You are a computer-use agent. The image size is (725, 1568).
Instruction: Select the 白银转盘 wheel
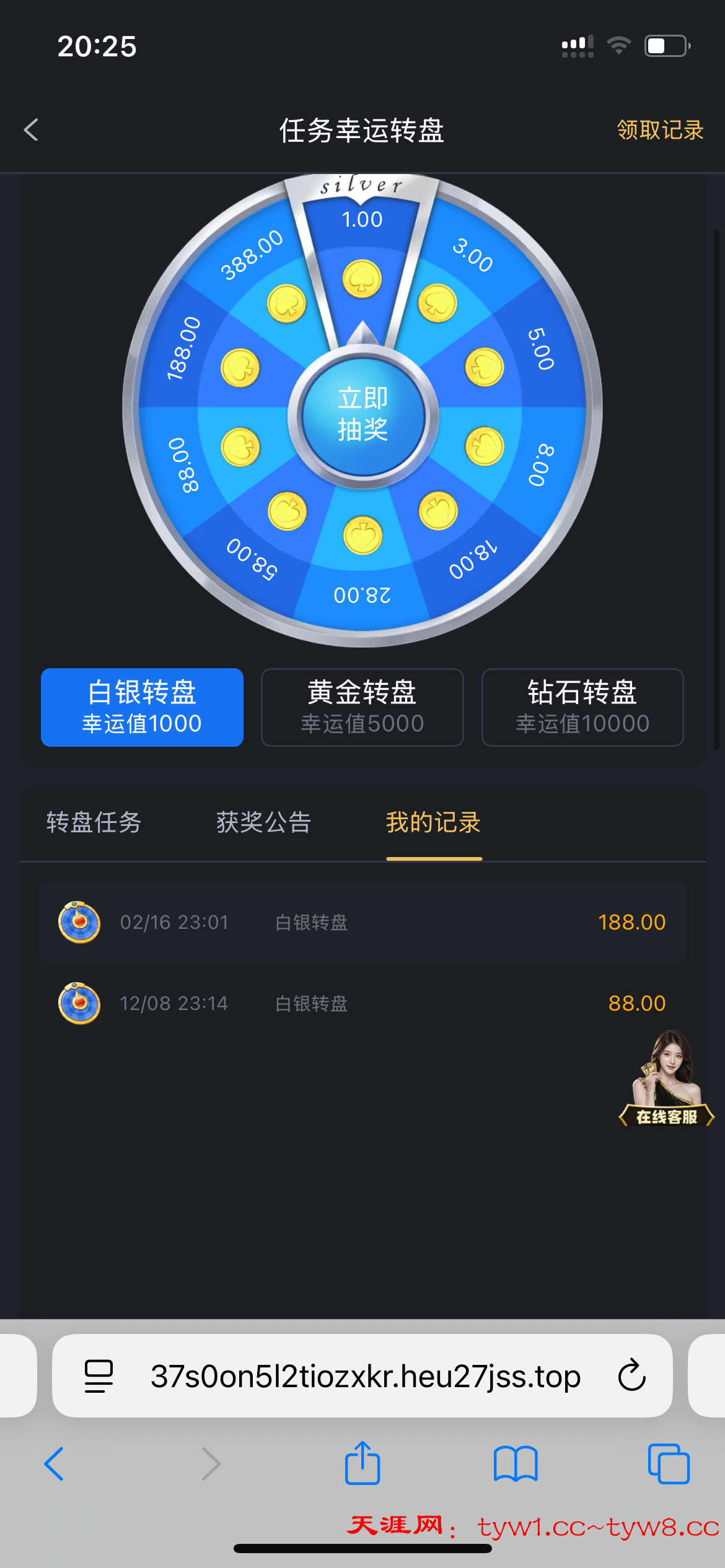tap(142, 707)
